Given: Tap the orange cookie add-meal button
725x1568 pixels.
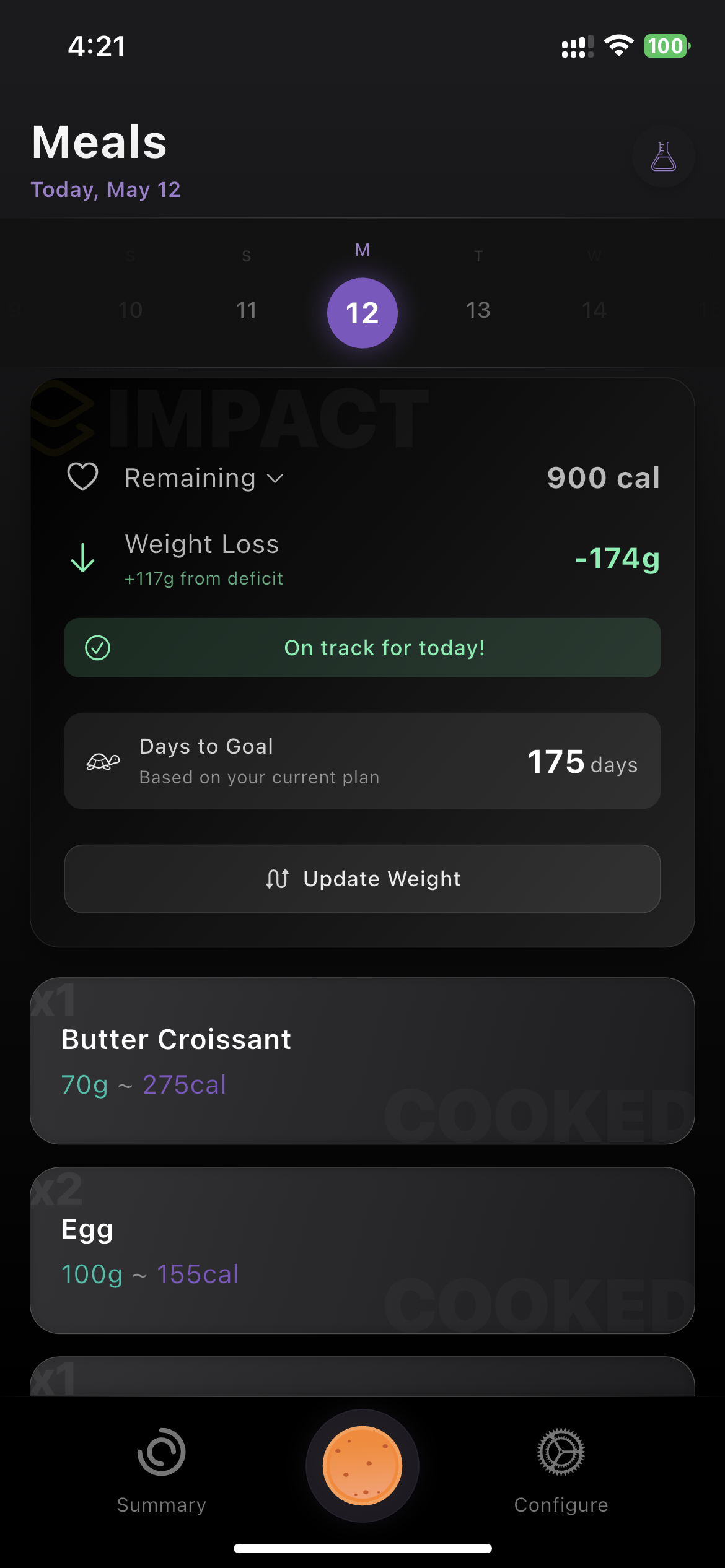Looking at the screenshot, I should (362, 1465).
